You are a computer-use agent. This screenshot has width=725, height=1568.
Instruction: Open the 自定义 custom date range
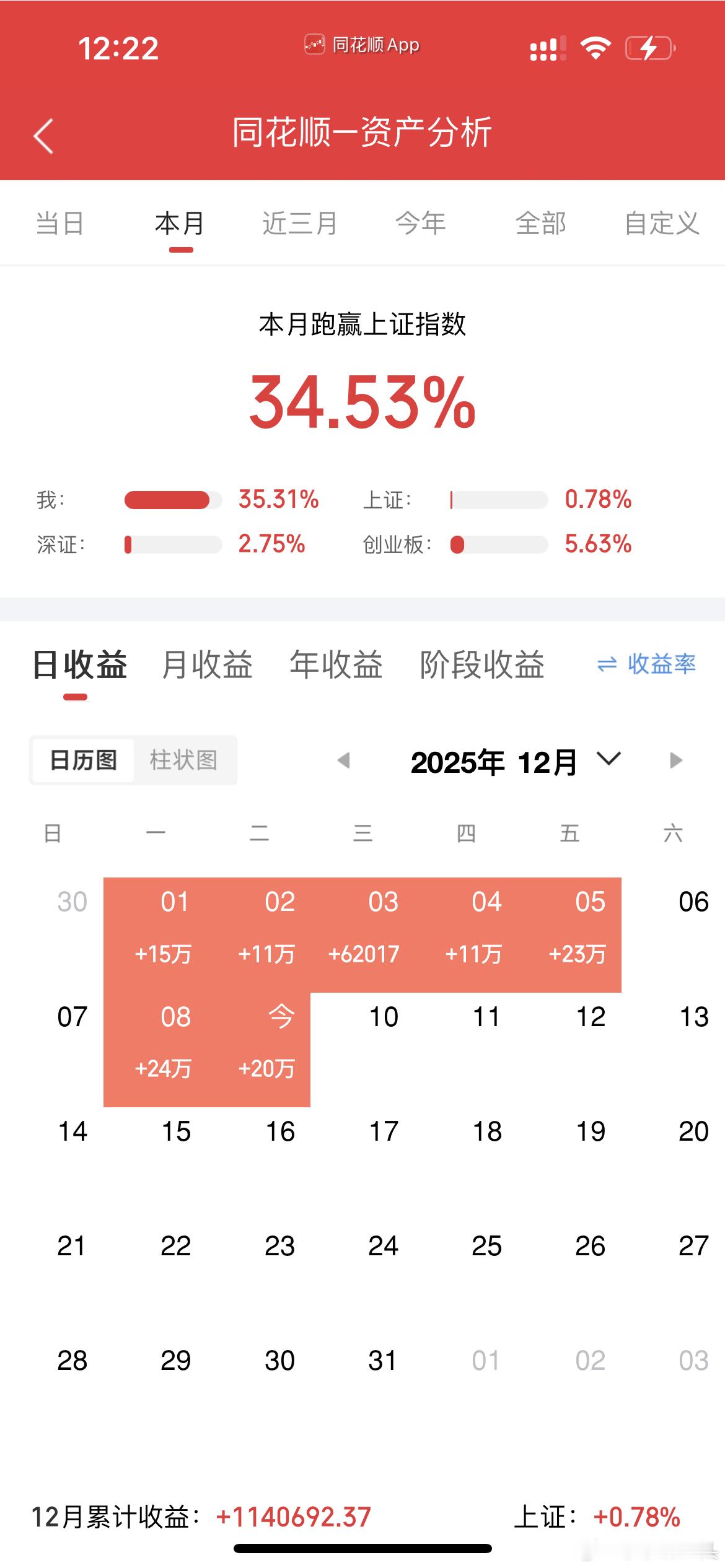click(x=664, y=224)
